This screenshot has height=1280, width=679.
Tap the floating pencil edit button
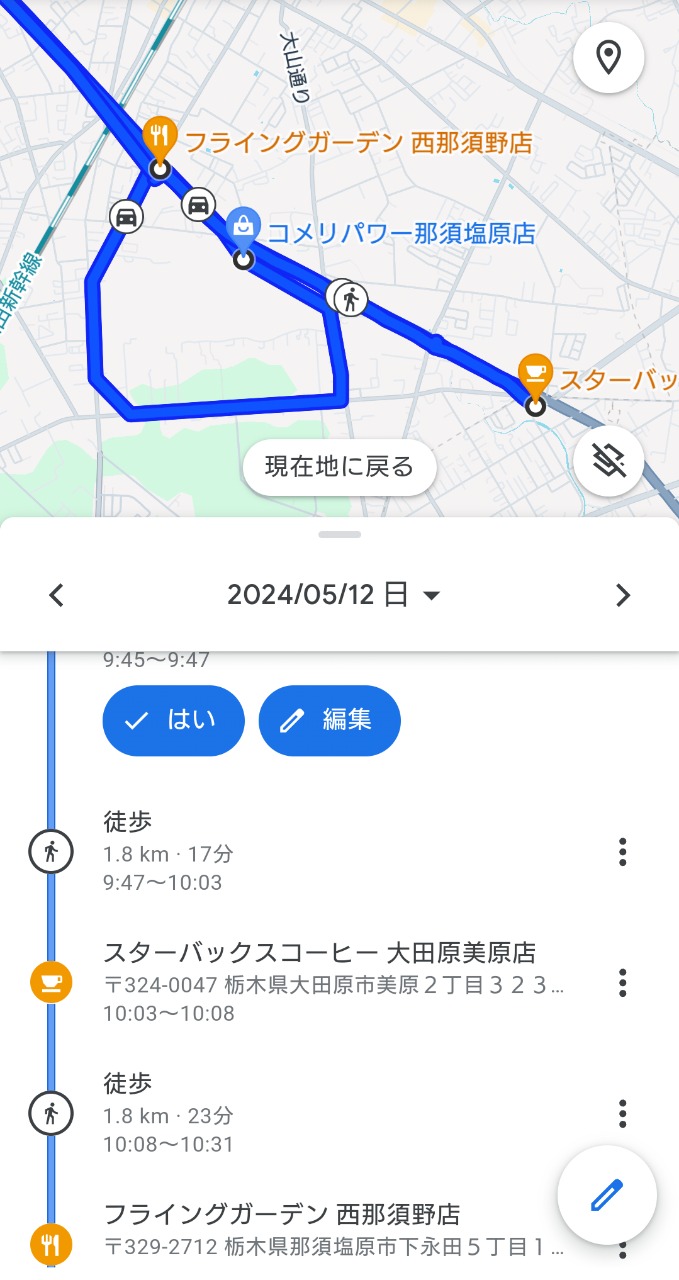pos(607,1194)
